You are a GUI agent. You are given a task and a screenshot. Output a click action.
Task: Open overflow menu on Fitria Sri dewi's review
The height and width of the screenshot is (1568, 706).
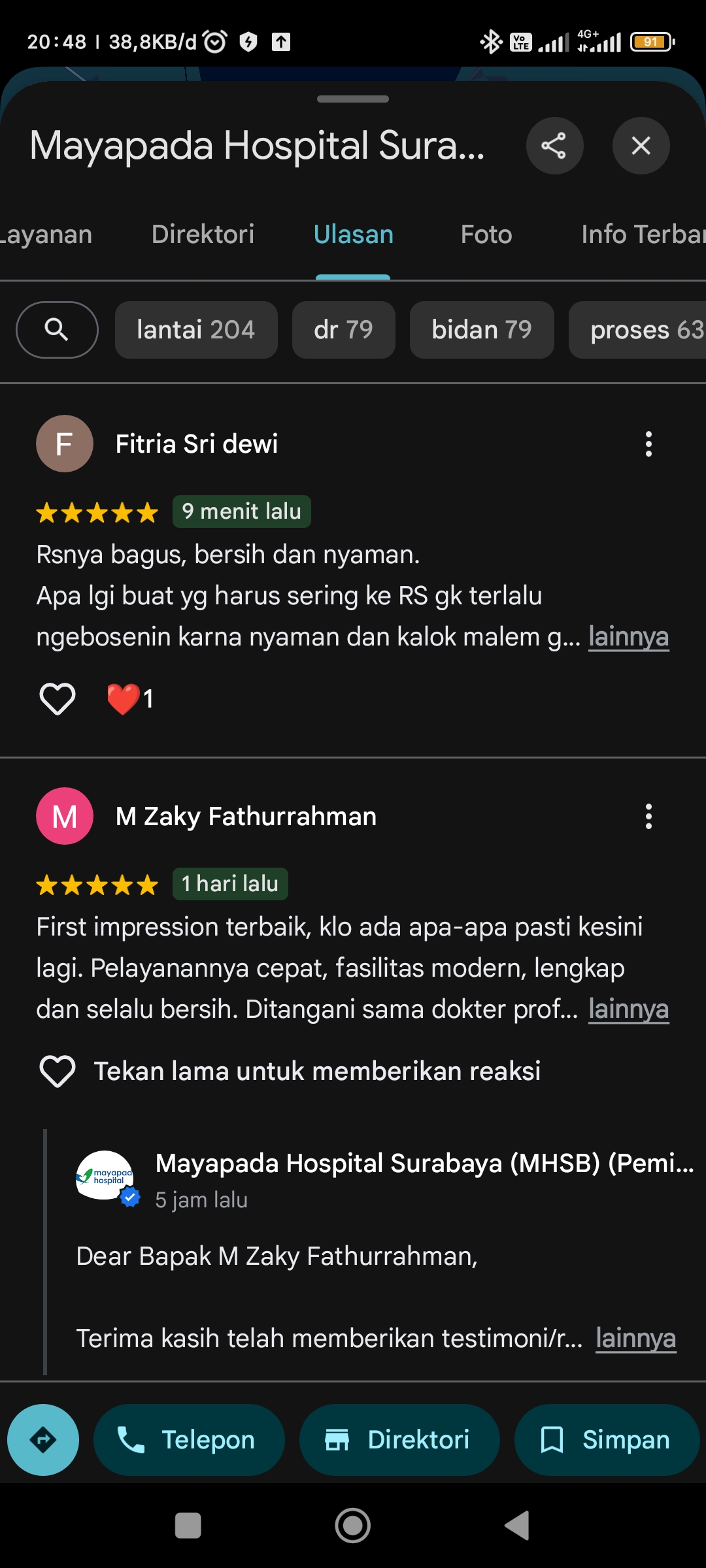point(648,444)
